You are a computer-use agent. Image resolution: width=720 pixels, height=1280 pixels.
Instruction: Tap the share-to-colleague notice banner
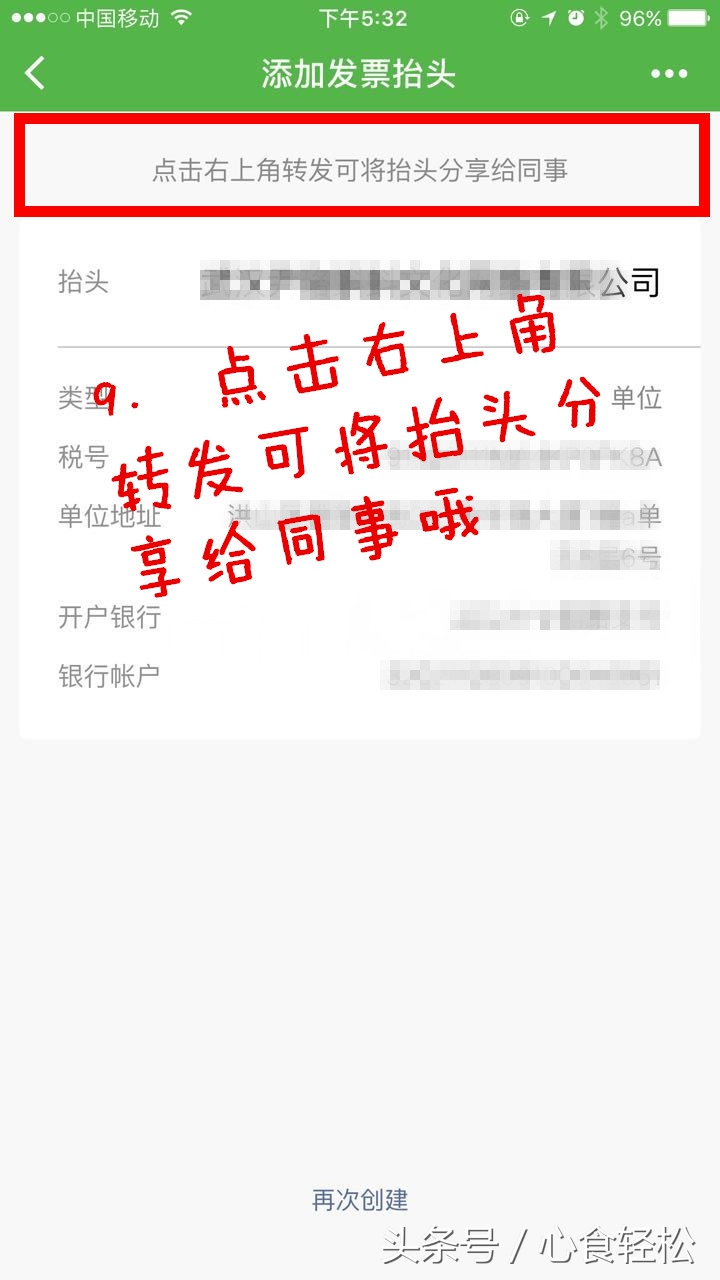pyautogui.click(x=360, y=165)
